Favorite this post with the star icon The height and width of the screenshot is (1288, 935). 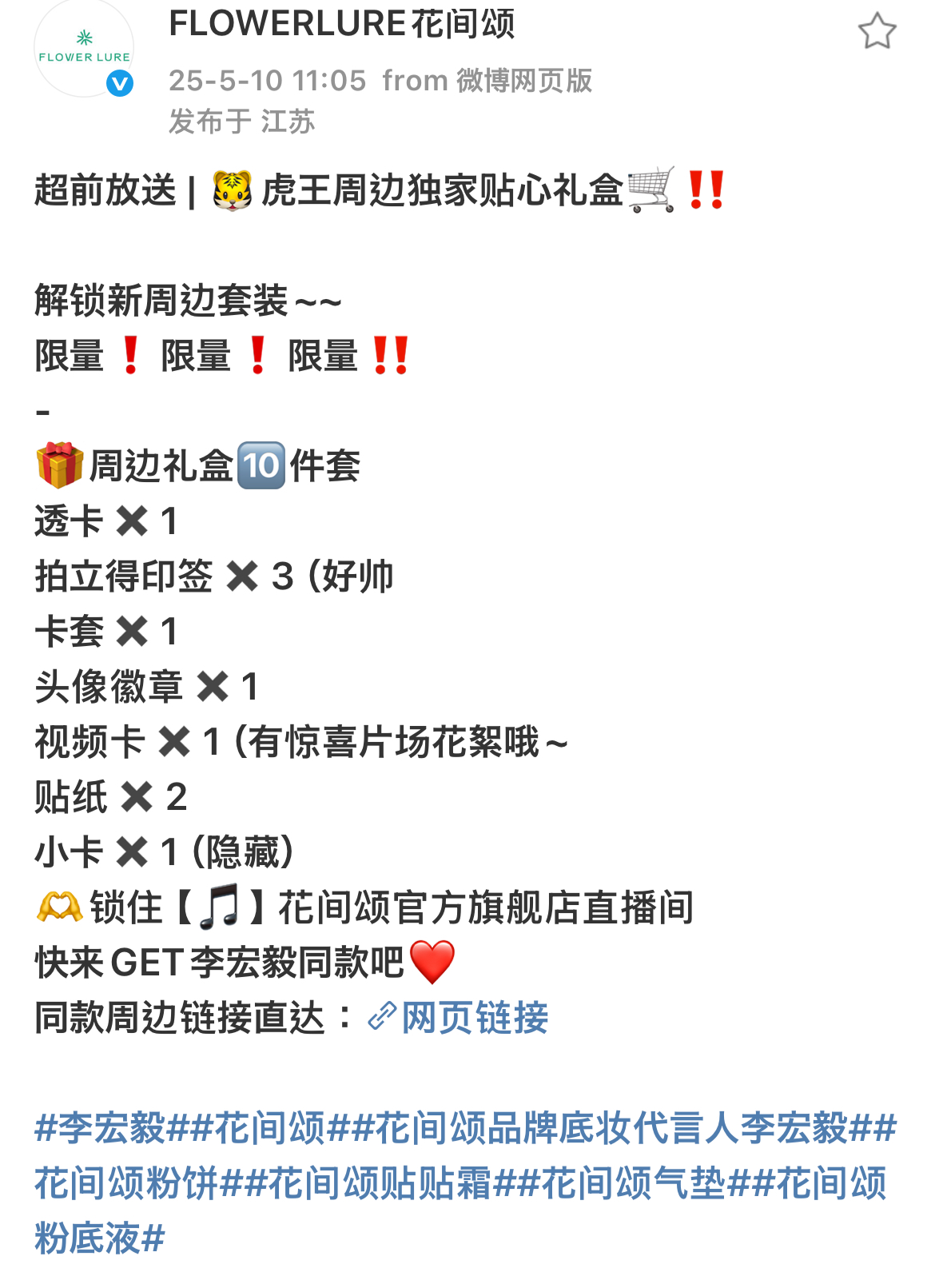877,32
